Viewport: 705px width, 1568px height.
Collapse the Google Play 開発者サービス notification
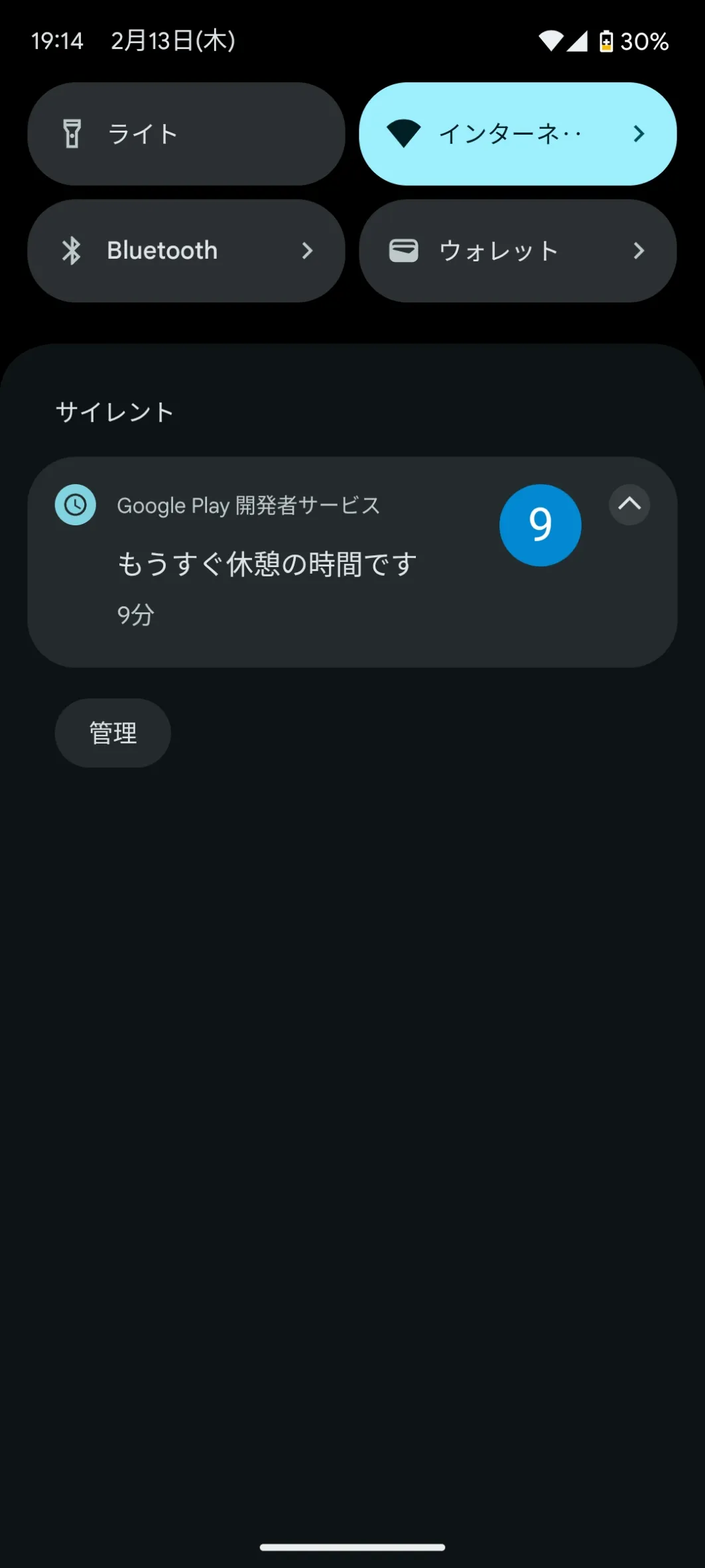tap(629, 505)
